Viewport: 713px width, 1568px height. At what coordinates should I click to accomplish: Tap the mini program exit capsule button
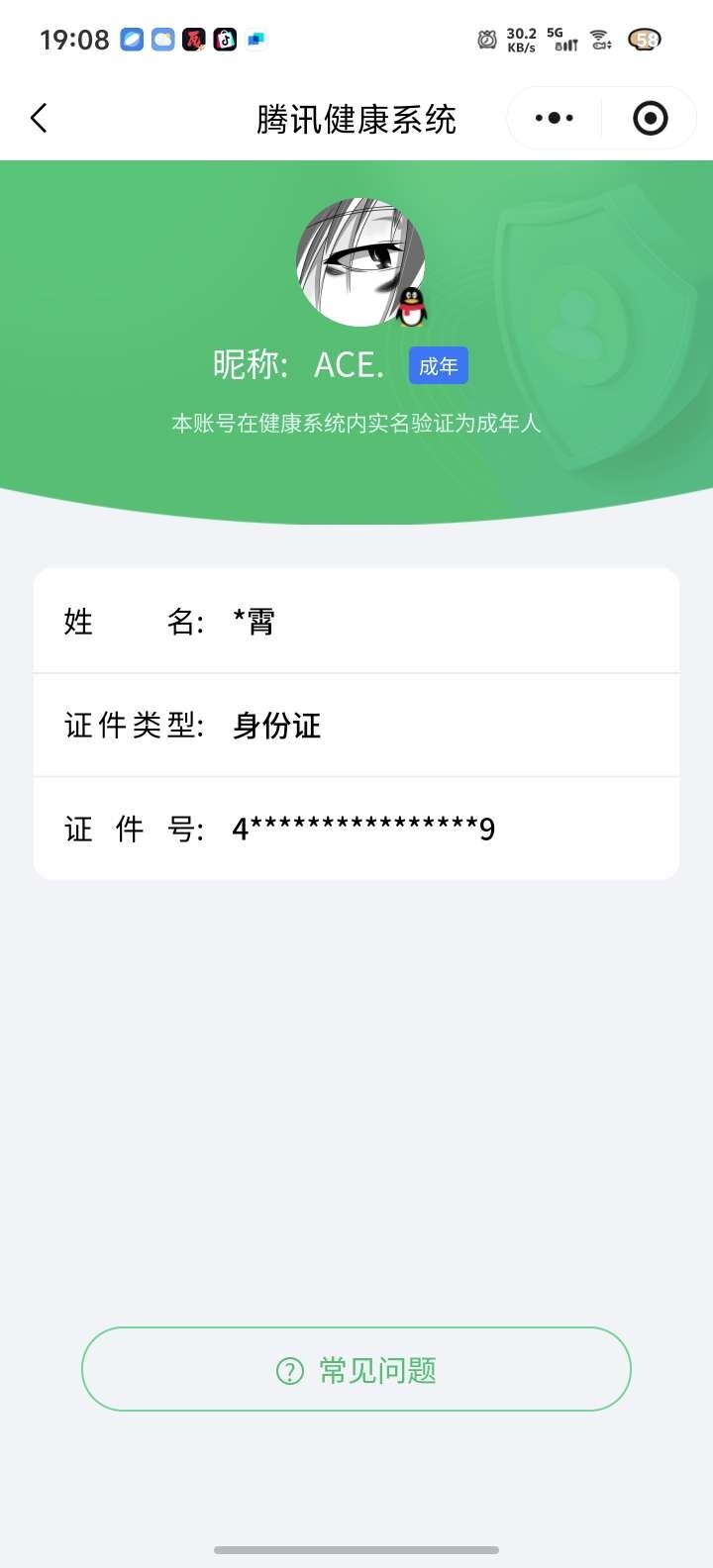pyautogui.click(x=650, y=117)
